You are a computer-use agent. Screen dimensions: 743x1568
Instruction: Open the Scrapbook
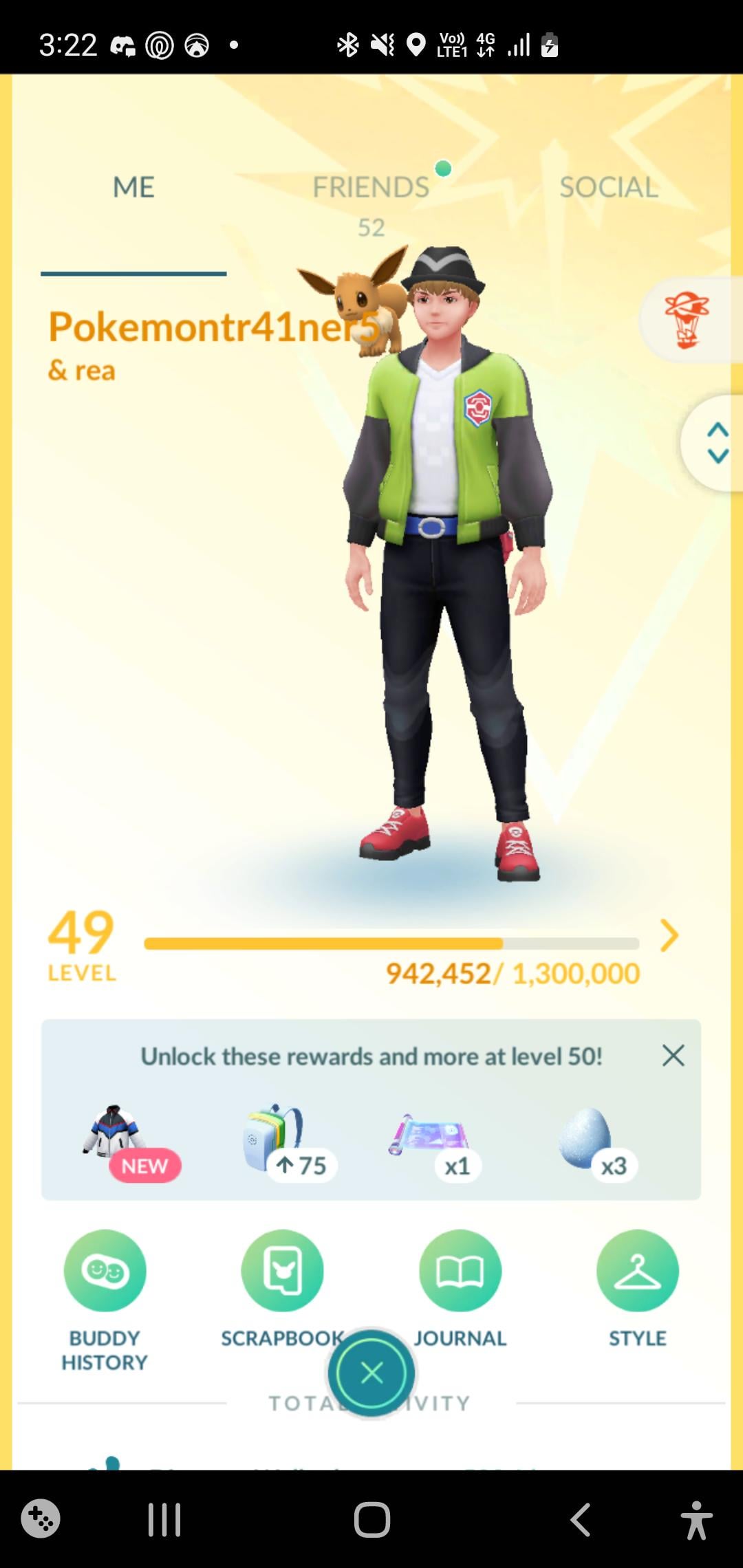click(282, 1271)
